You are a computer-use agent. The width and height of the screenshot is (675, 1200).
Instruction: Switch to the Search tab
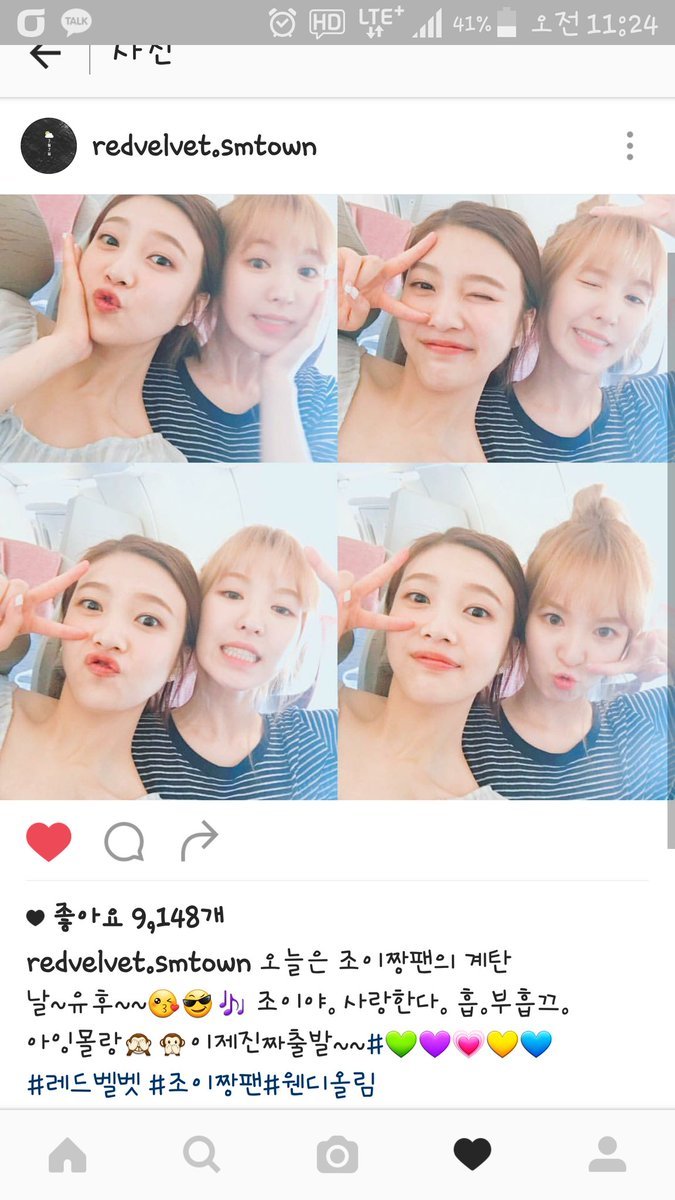pos(202,1155)
